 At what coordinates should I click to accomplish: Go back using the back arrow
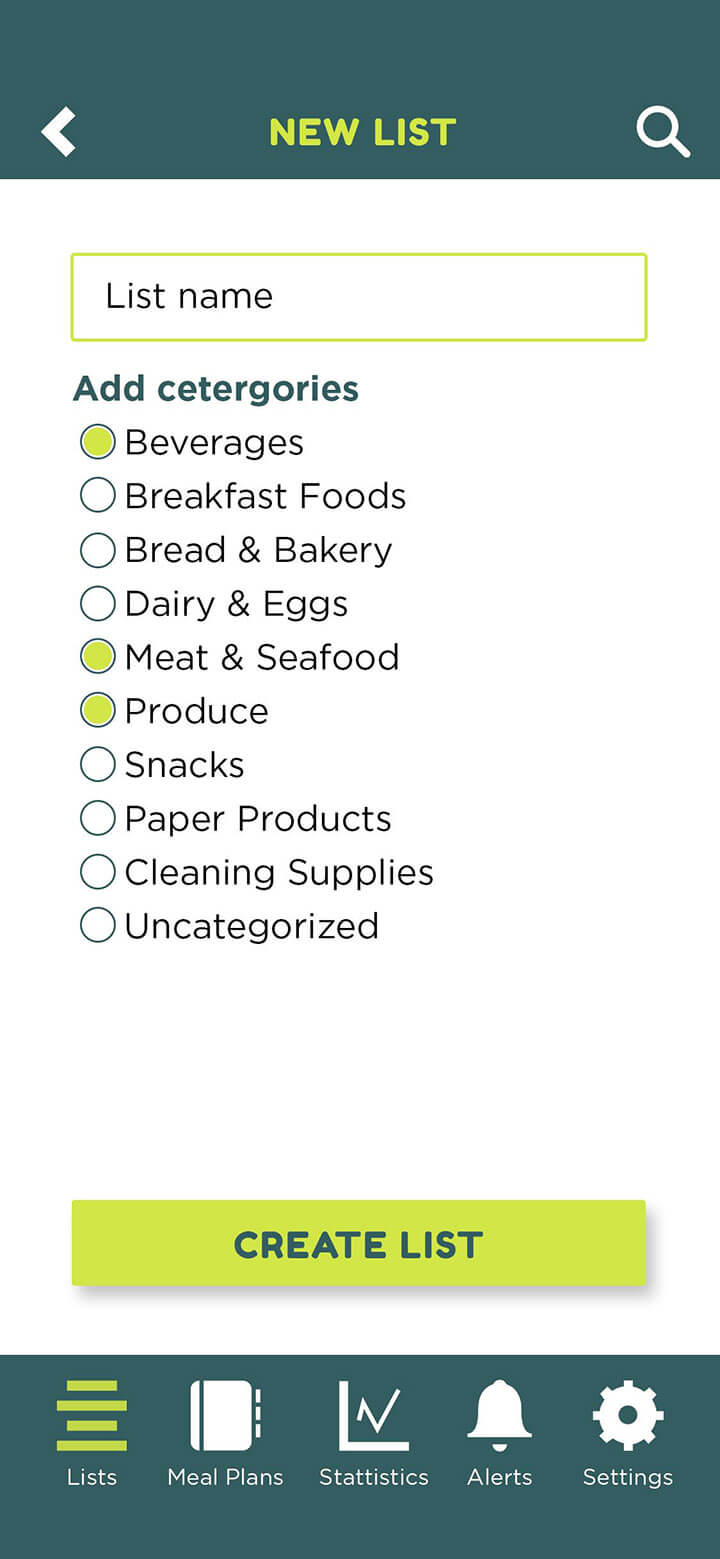coord(58,131)
